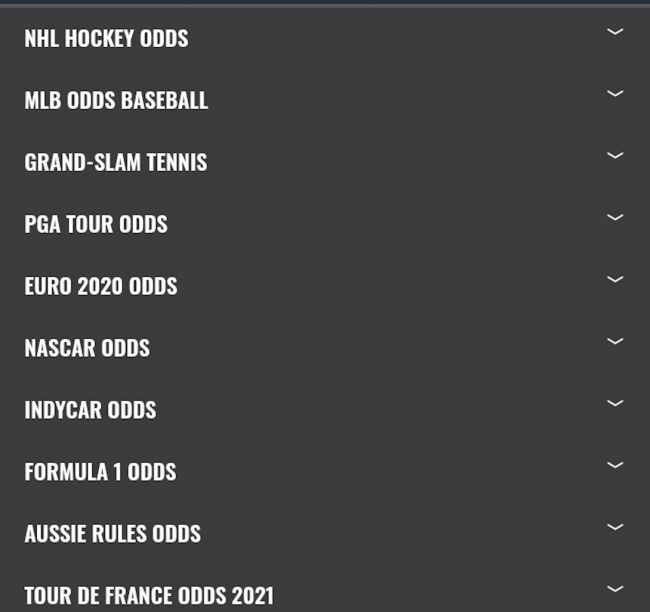Viewport: 650px width, 612px height.
Task: Unfold the Formula 1 Odds section
Action: click(615, 466)
